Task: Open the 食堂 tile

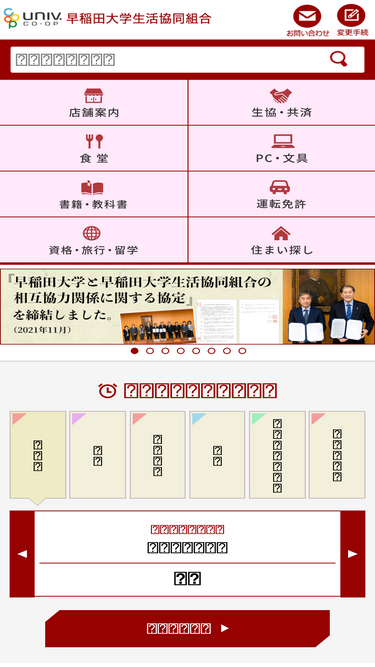Action: tap(94, 148)
